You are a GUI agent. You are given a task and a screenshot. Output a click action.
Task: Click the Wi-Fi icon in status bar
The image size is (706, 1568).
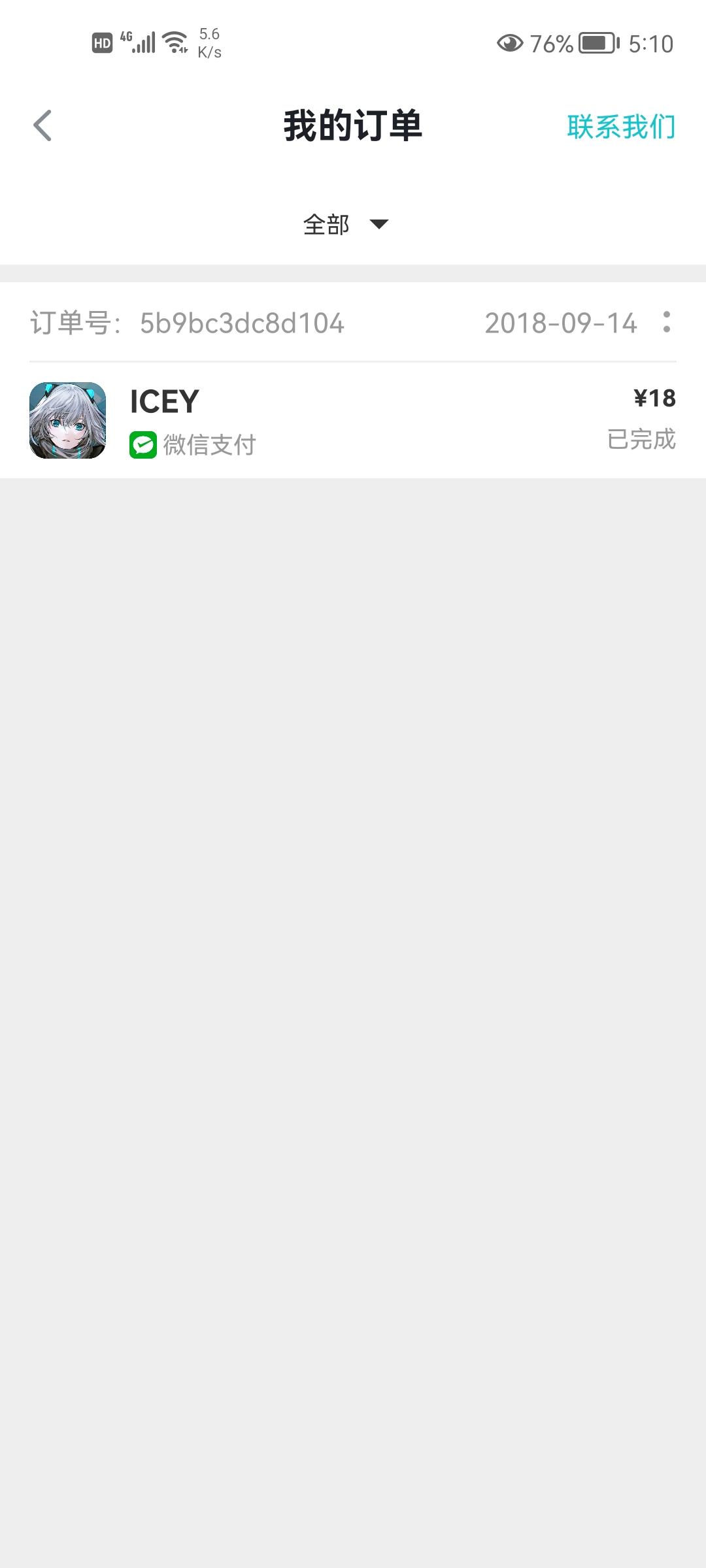pos(175,41)
